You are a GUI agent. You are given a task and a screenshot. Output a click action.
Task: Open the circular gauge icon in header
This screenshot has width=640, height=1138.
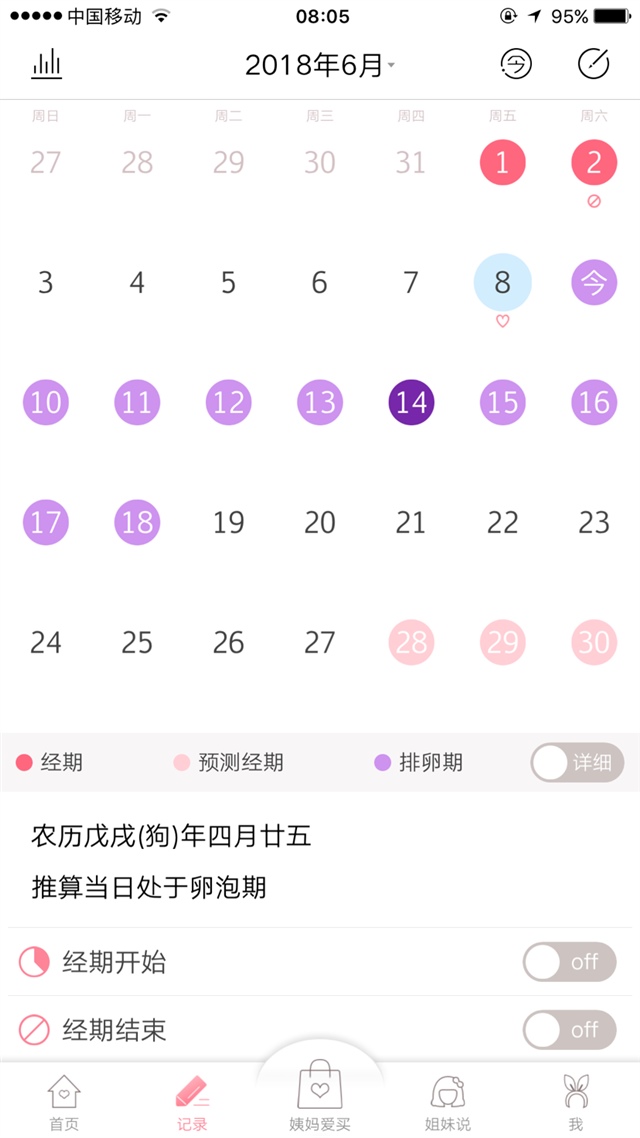click(x=593, y=65)
